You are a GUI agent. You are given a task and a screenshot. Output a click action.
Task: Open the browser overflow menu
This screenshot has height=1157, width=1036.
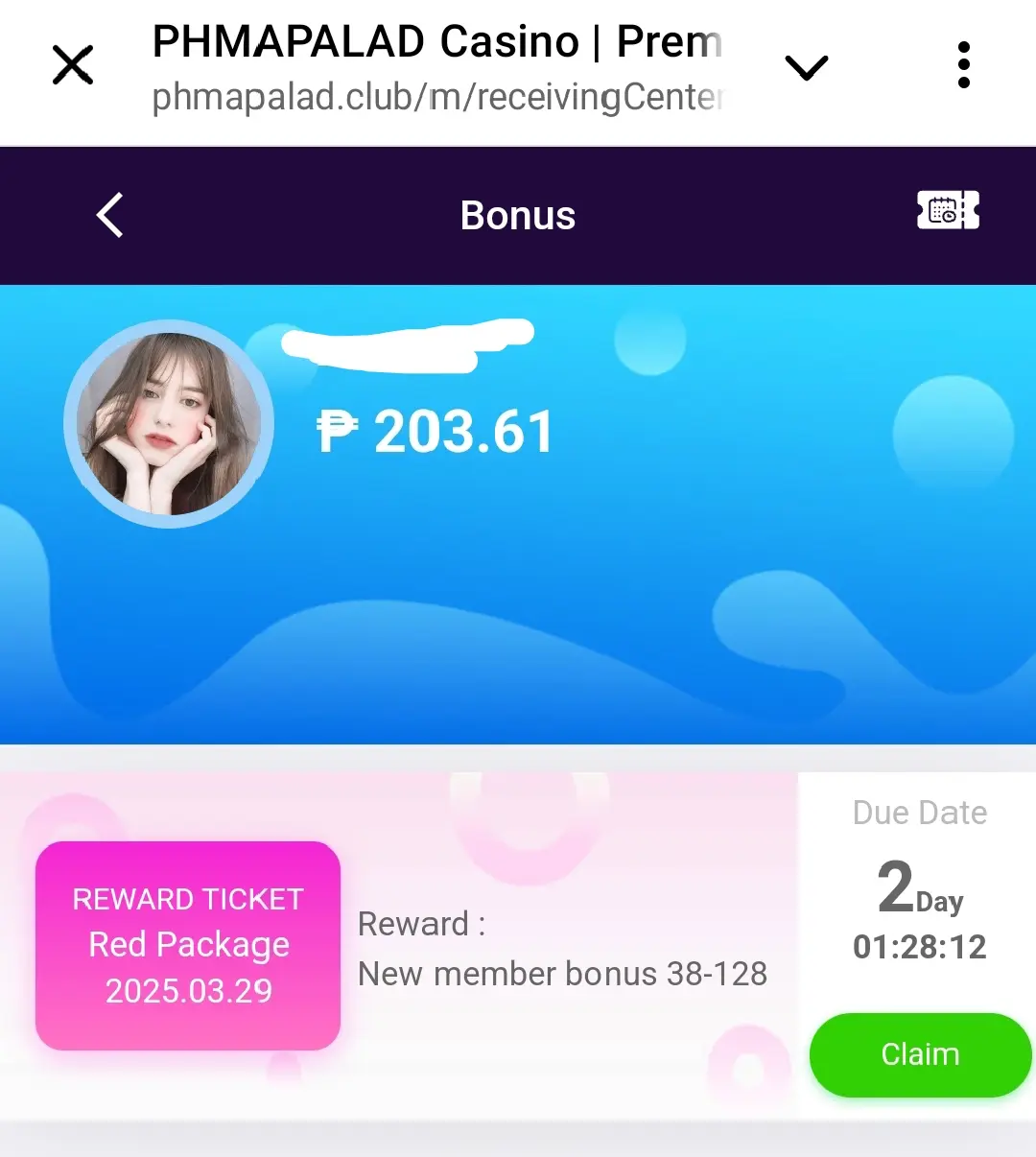963,65
